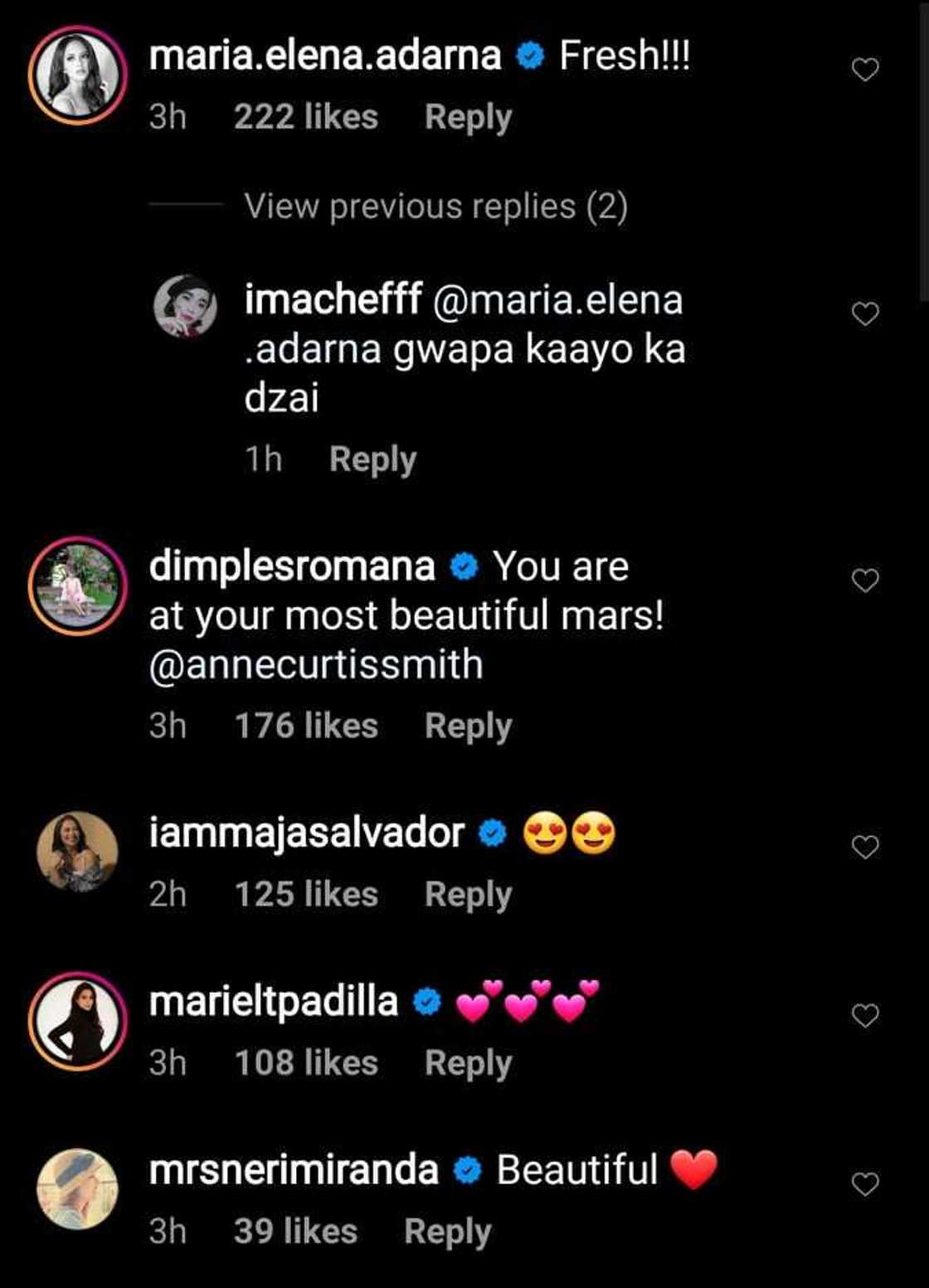View dimplesromana's profile via avatar

(78, 586)
